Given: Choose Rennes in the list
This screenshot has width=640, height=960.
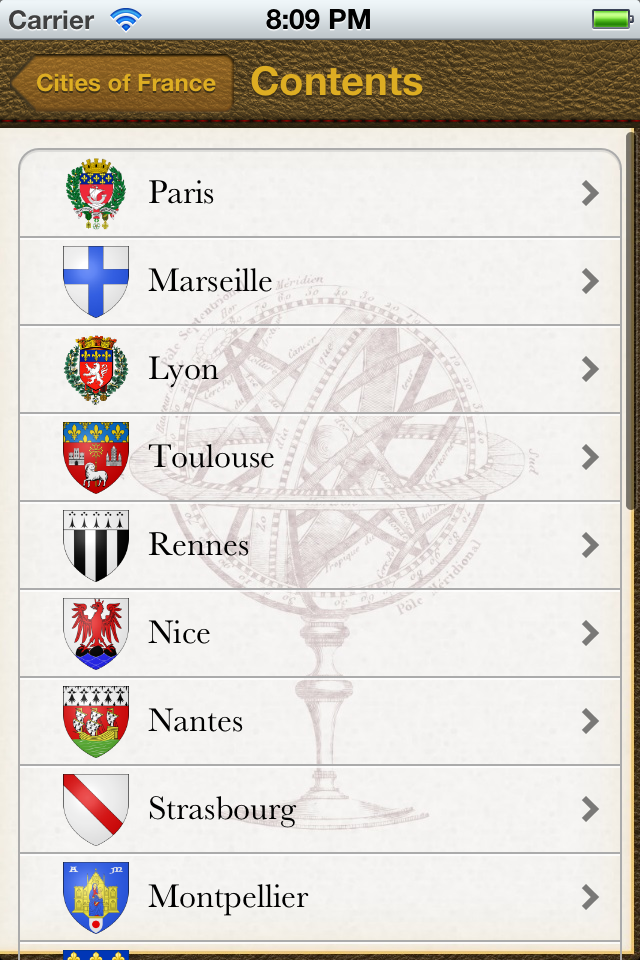Looking at the screenshot, I should tap(320, 545).
